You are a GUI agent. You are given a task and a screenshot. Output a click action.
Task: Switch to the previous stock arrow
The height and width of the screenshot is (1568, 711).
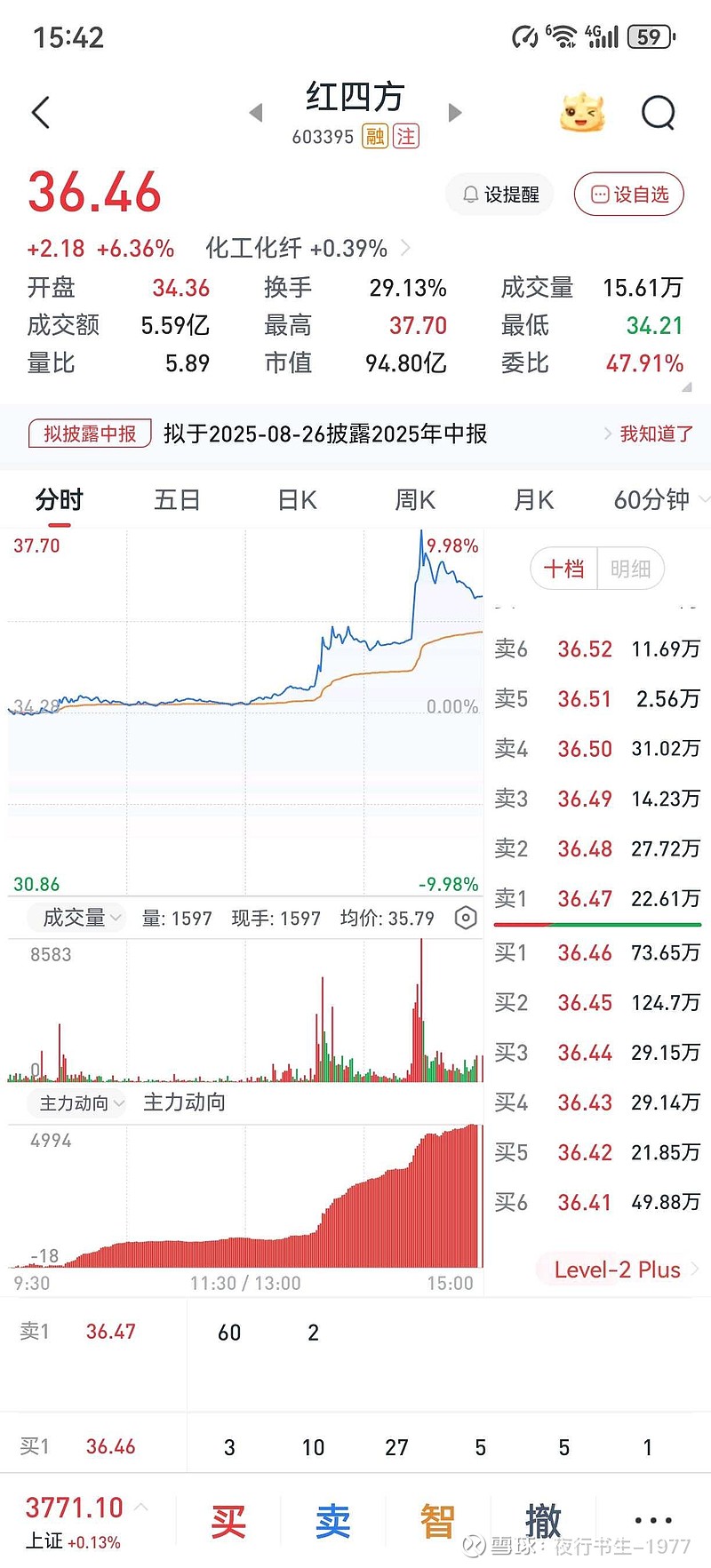pyautogui.click(x=256, y=113)
